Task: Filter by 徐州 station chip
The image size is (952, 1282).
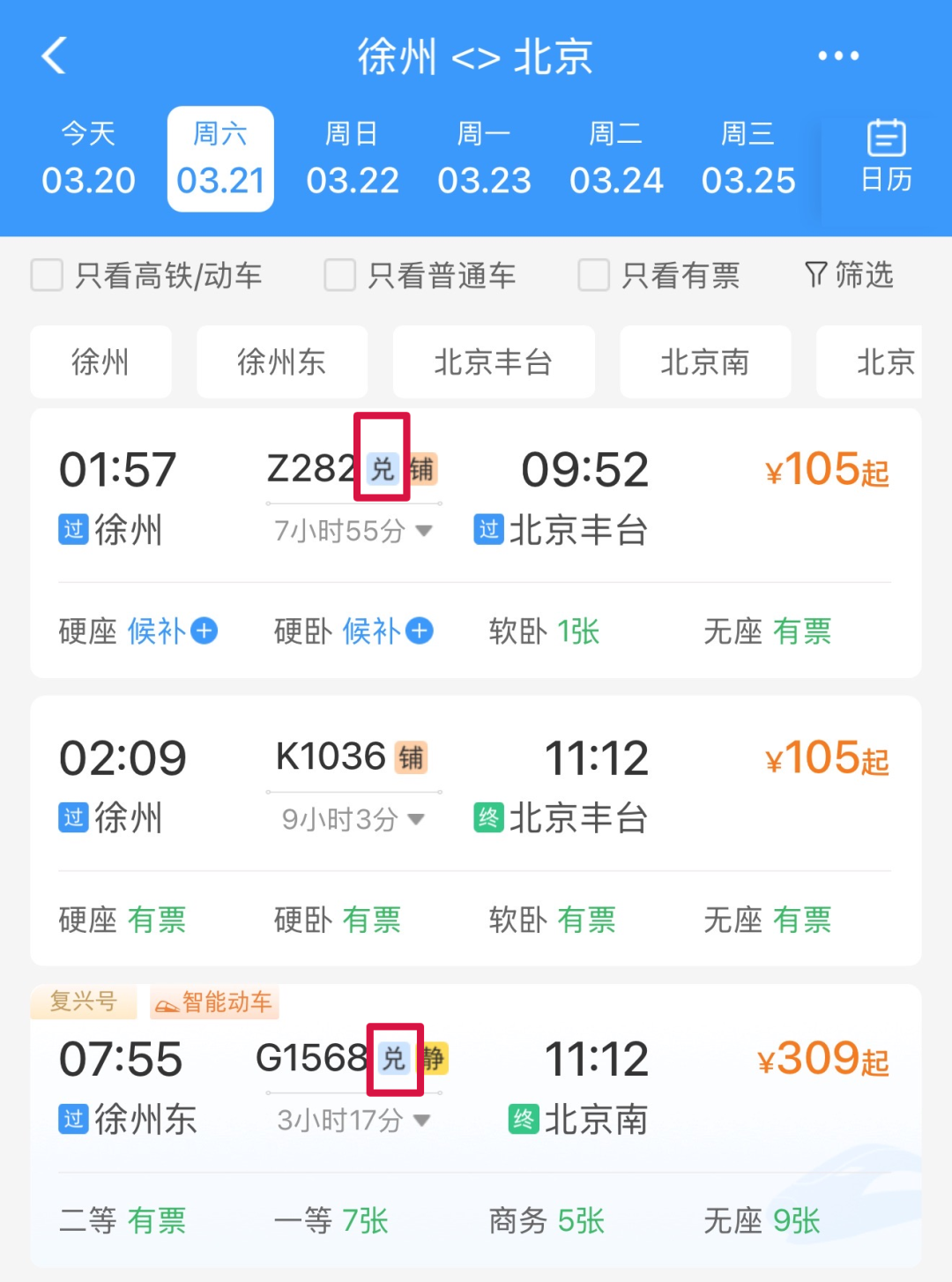Action: [100, 362]
